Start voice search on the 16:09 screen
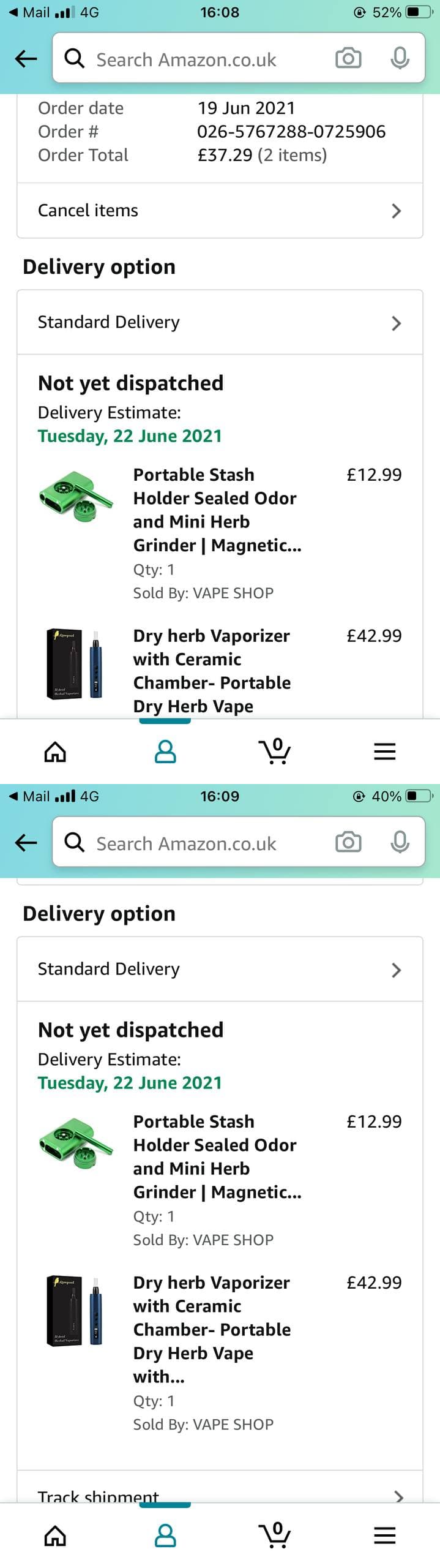Image resolution: width=440 pixels, height=1568 pixels. pyautogui.click(x=400, y=843)
